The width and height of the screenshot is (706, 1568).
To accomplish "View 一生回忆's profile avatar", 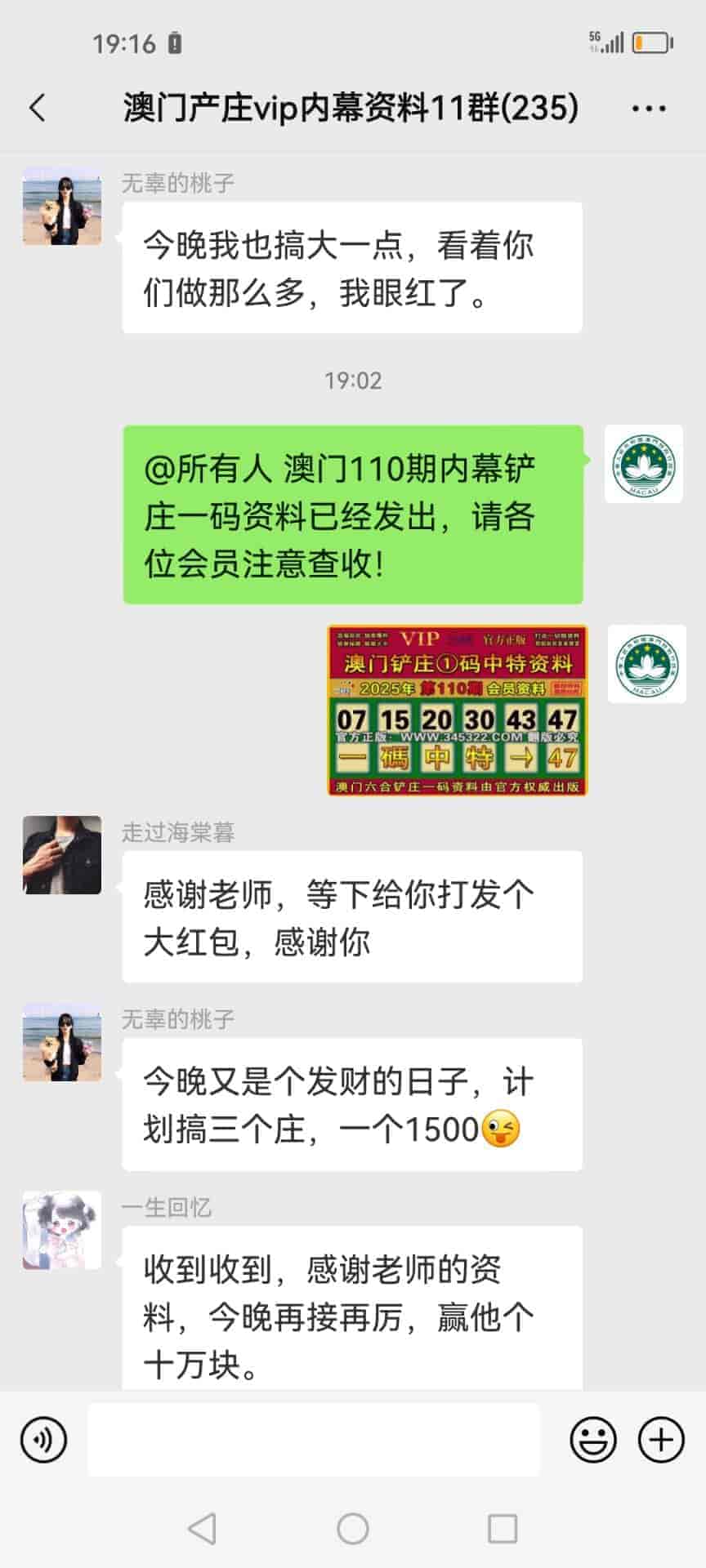I will coord(62,1230).
